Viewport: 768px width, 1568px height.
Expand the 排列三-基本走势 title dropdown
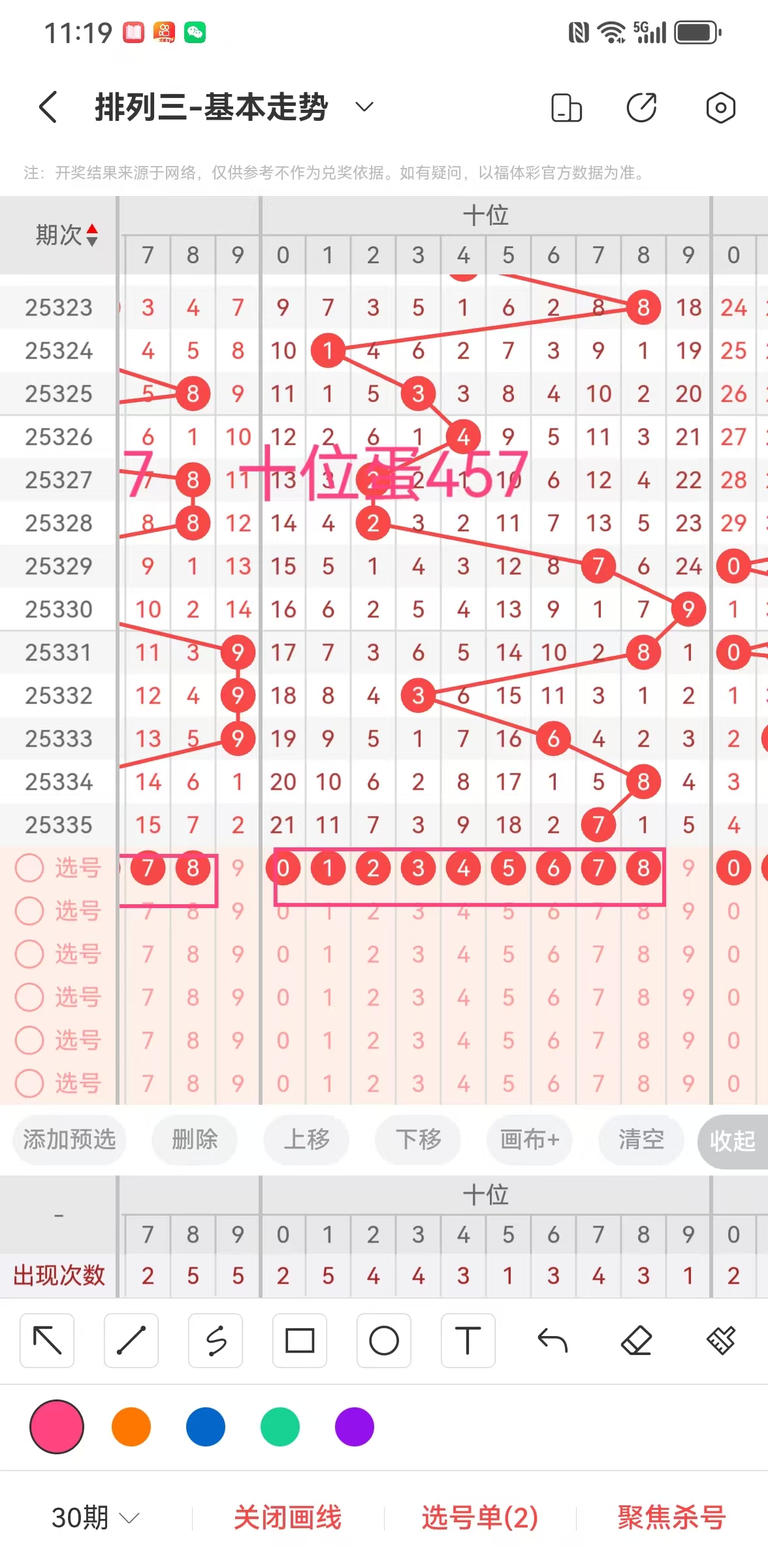point(364,107)
